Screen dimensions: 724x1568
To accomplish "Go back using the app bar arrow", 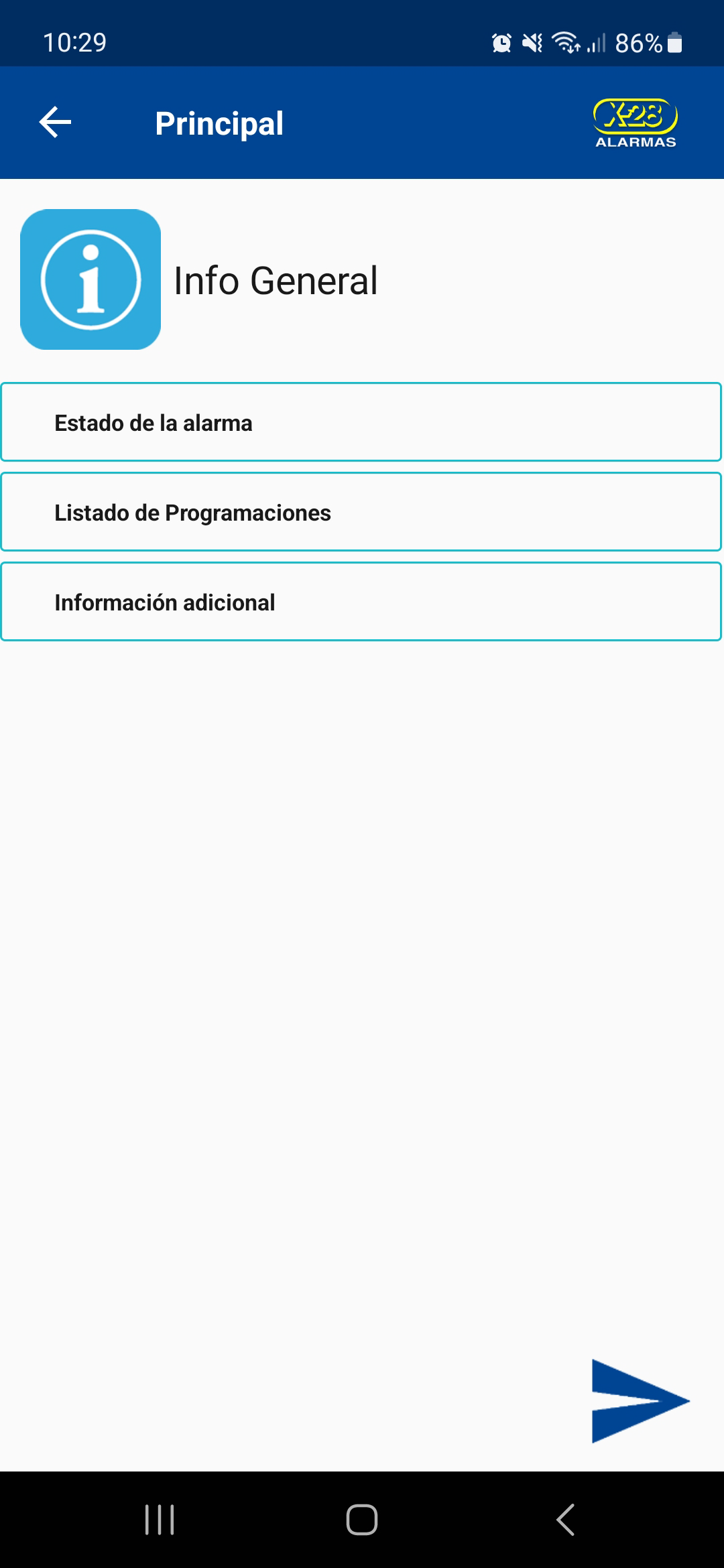I will pos(55,123).
